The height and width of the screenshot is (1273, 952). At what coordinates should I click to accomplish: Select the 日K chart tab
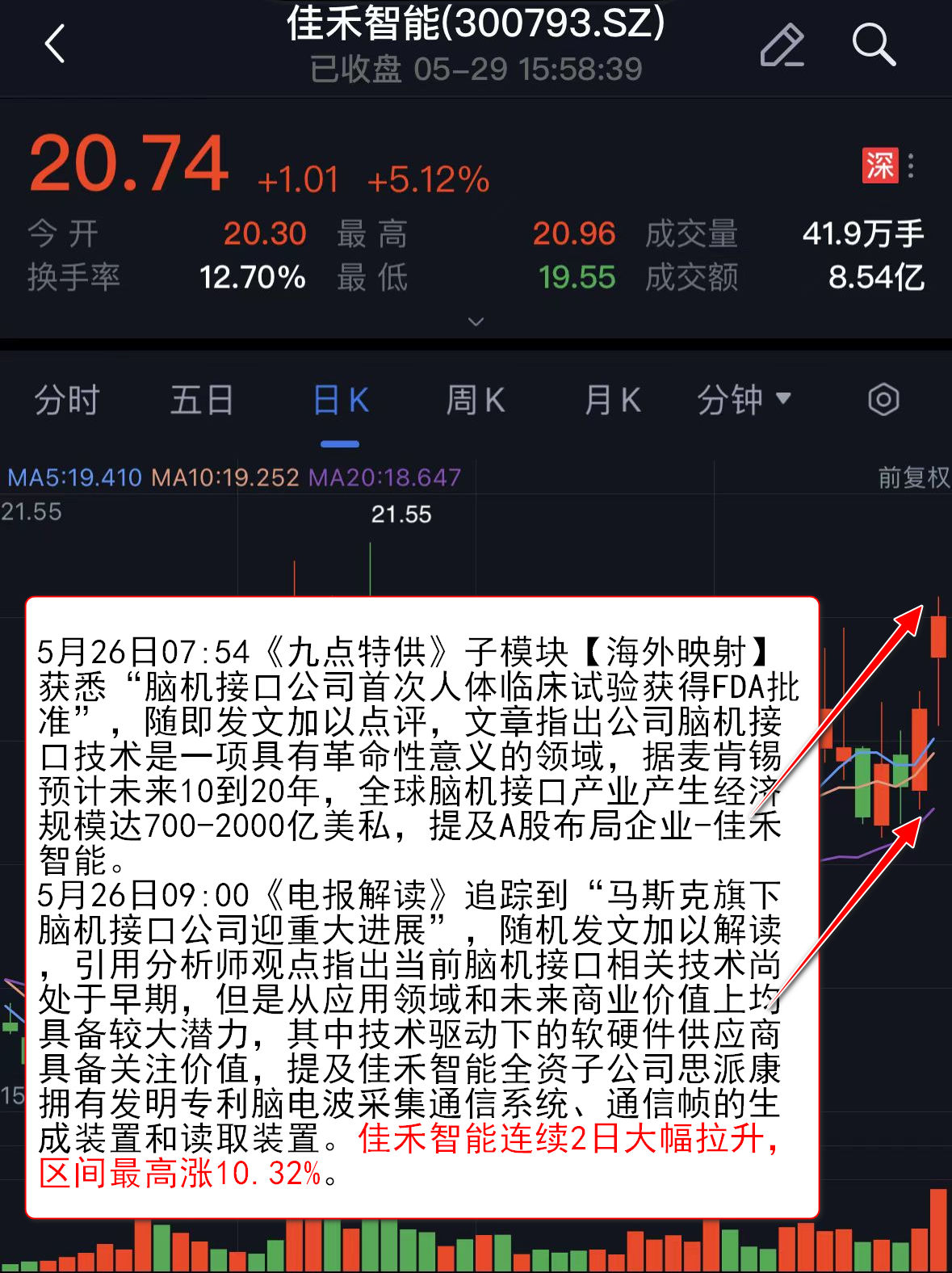[x=340, y=400]
